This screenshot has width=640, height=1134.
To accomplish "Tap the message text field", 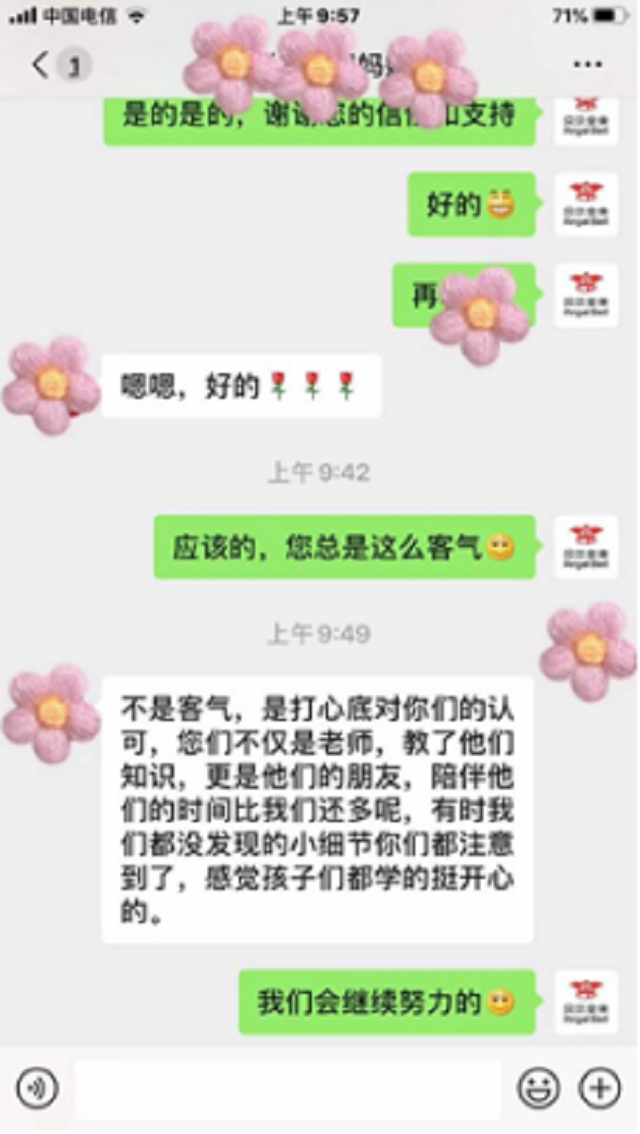I will (288, 1089).
